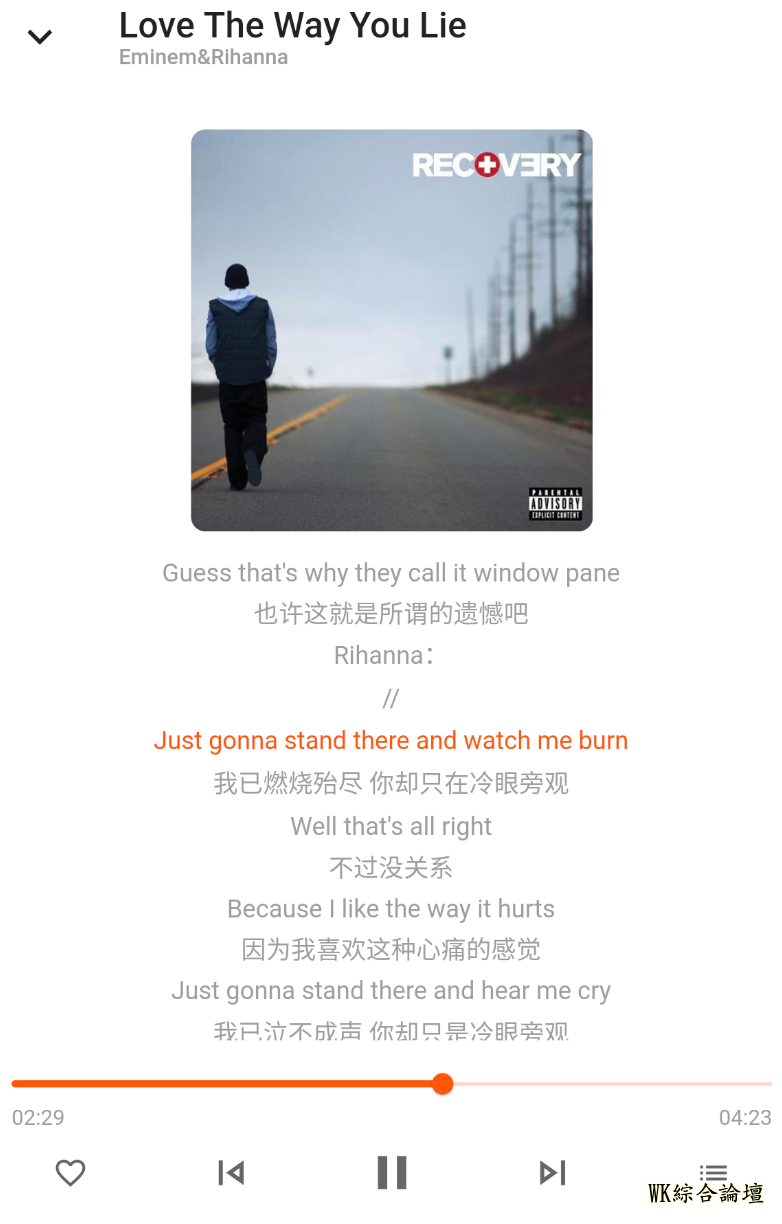Viewport: 782px width, 1224px height.
Task: Tap the playback progress slider
Action: pyautogui.click(x=442, y=1084)
